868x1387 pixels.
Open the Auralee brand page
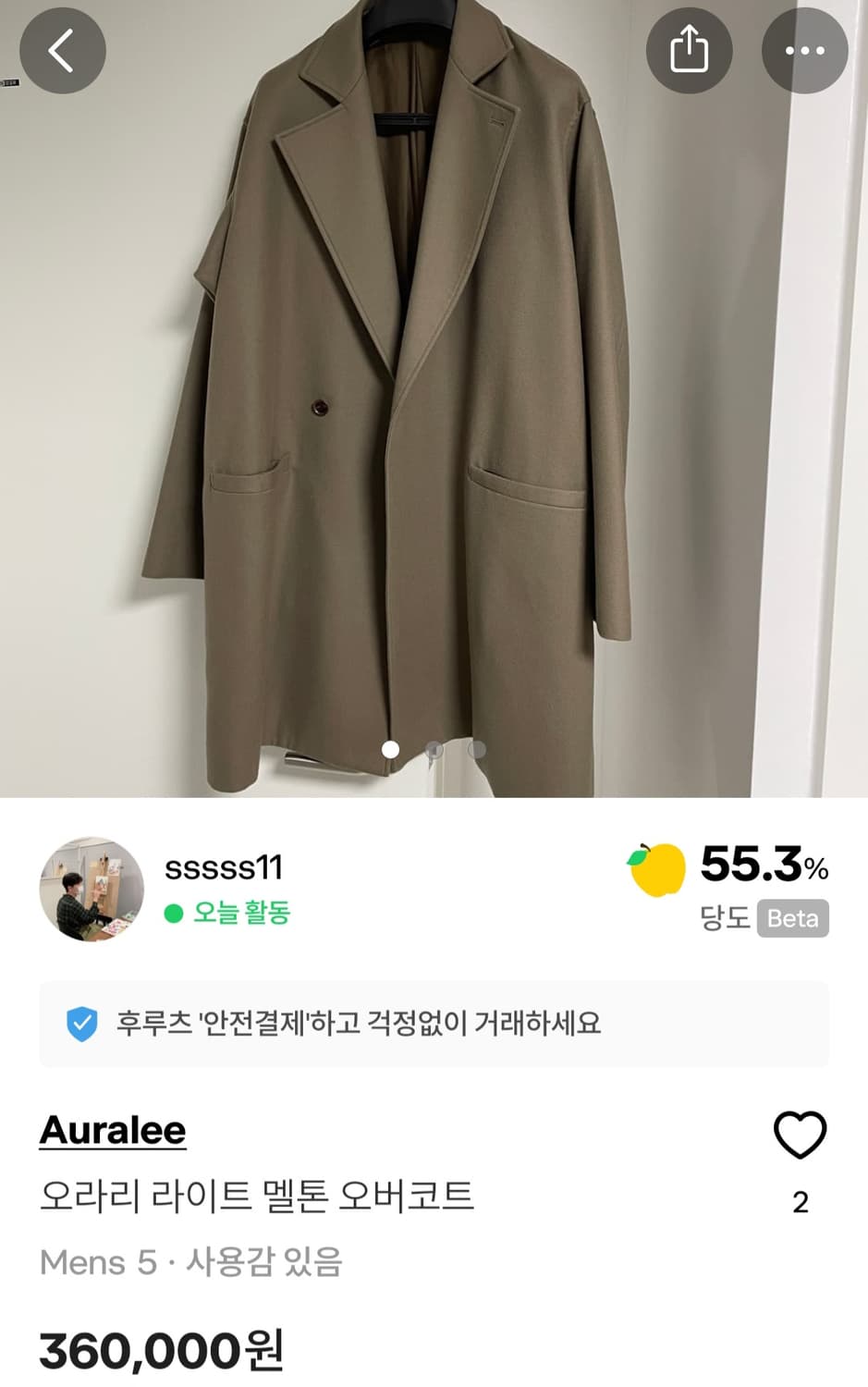[113, 1130]
